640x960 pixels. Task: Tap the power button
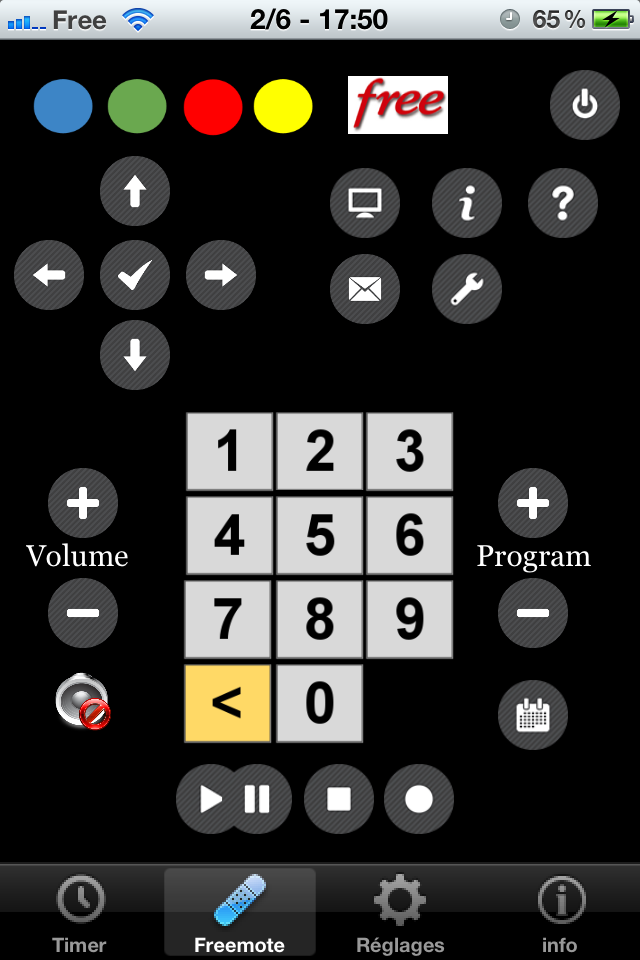click(x=584, y=105)
